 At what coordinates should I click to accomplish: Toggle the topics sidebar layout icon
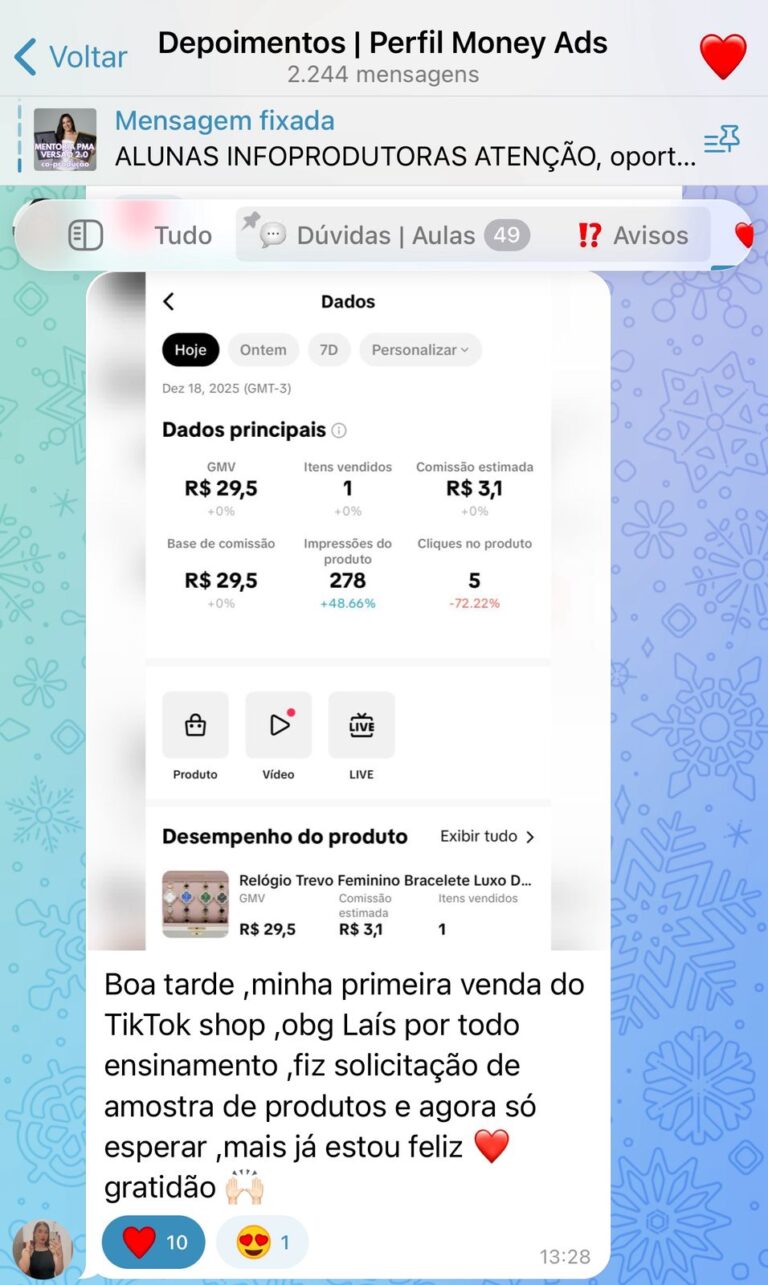click(86, 235)
